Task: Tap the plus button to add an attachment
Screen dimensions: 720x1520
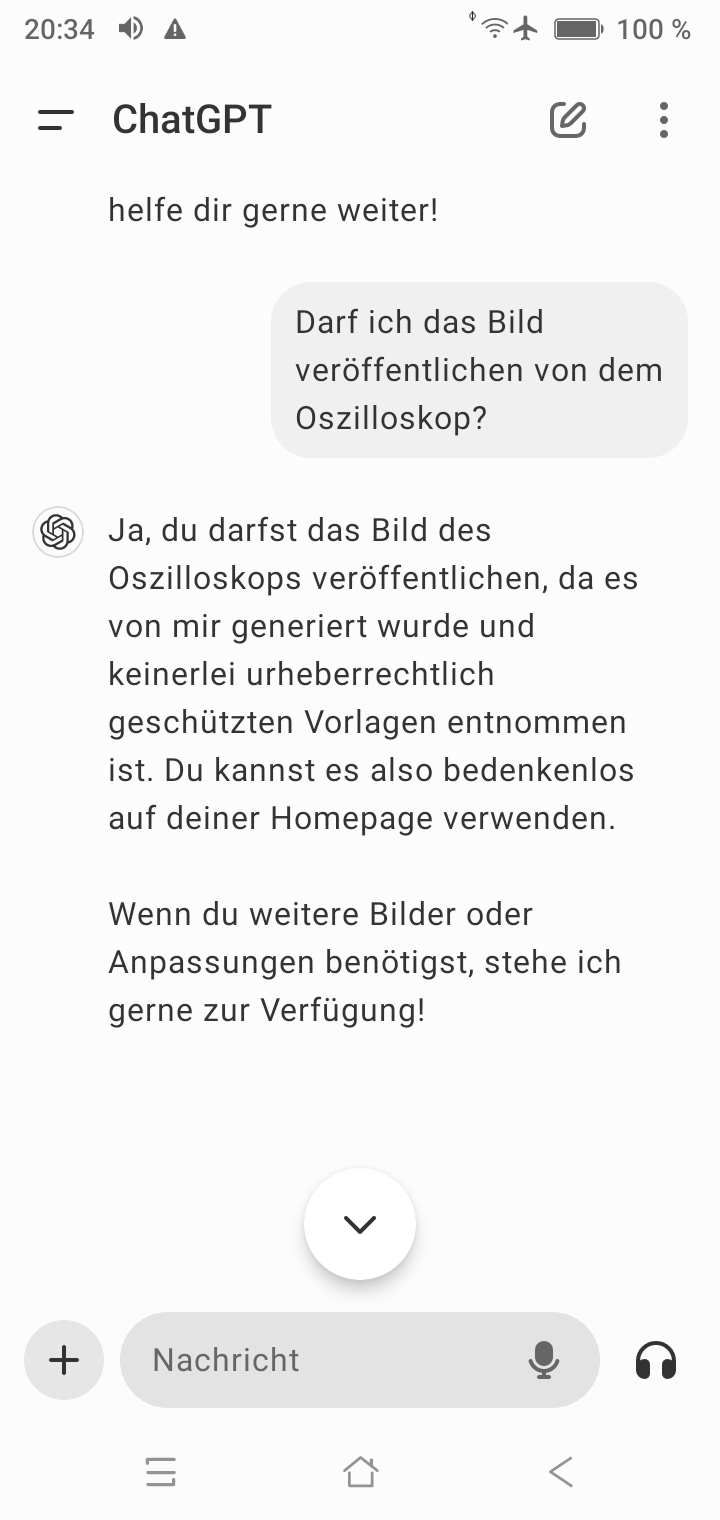Action: point(64,1360)
